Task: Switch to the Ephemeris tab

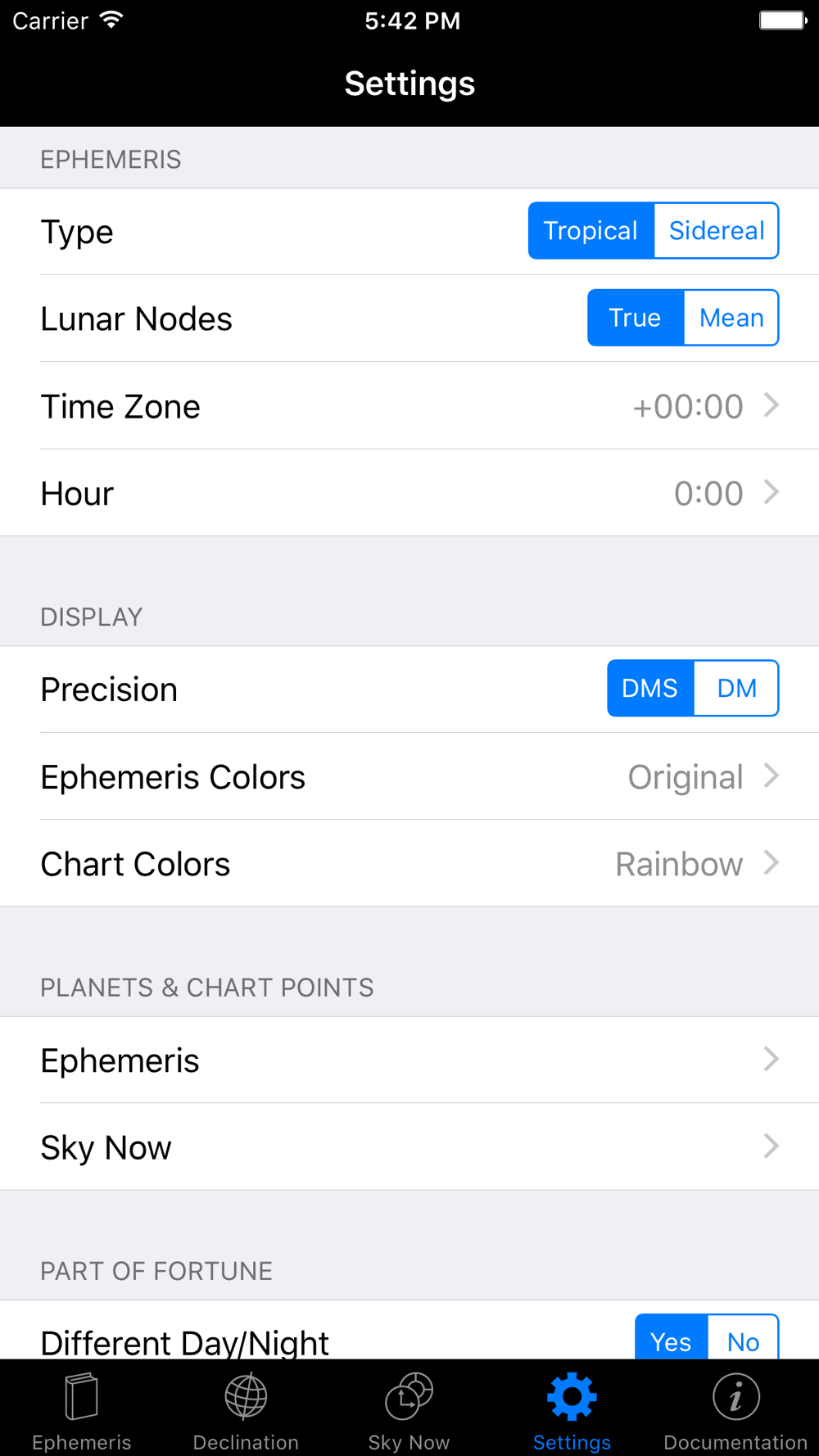Action: (x=81, y=1410)
